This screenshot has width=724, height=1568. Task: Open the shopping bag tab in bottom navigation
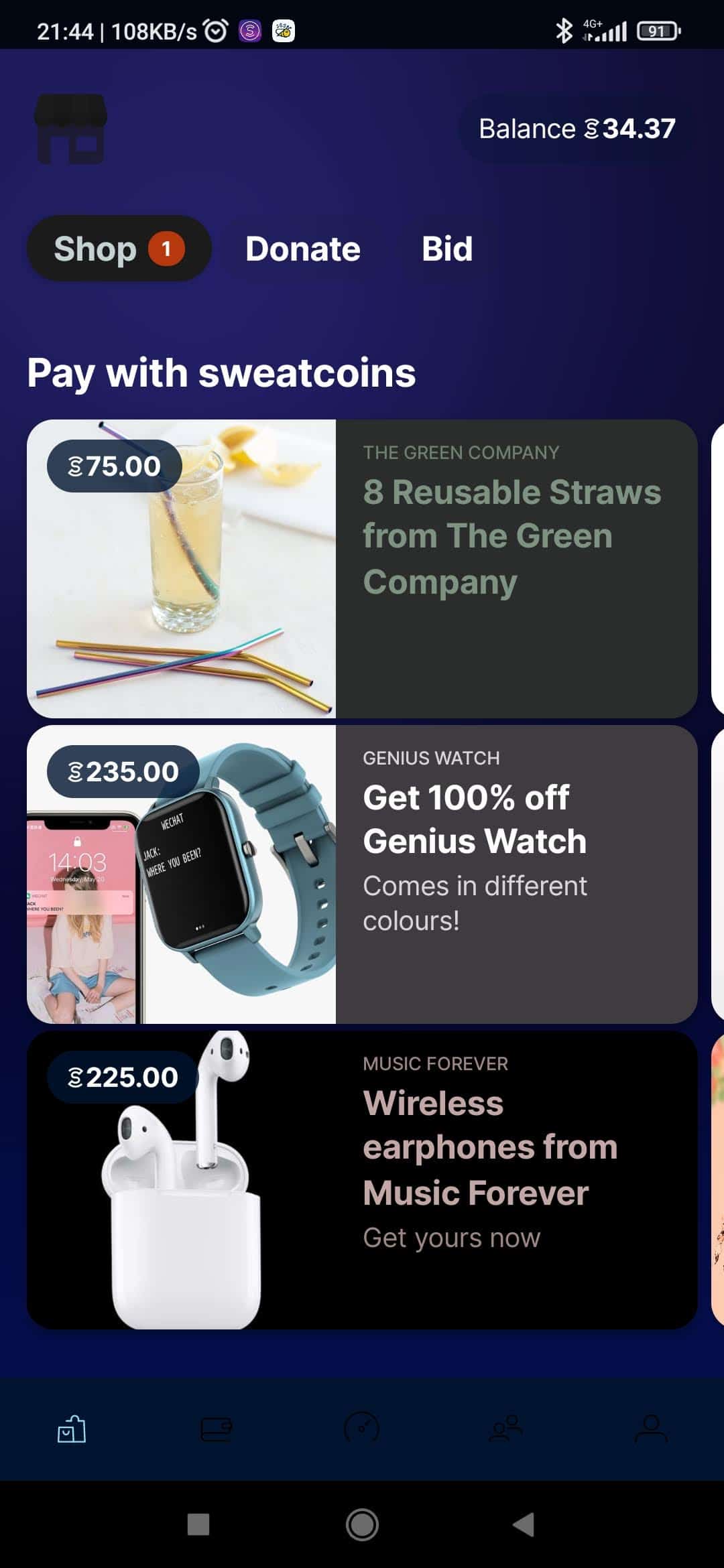[x=72, y=1428]
